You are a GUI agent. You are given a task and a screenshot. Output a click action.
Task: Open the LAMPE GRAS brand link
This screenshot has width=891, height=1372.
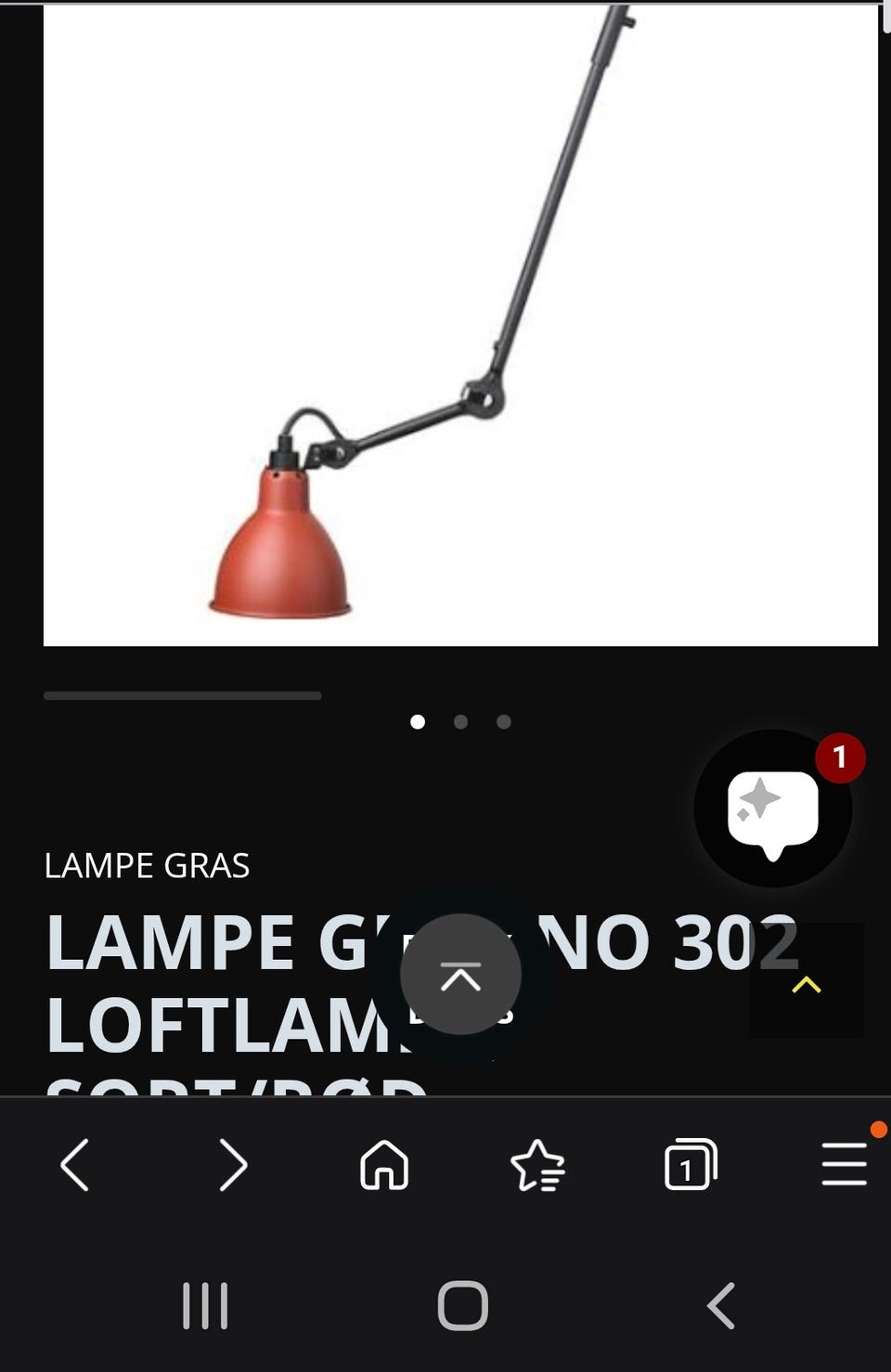click(x=148, y=867)
